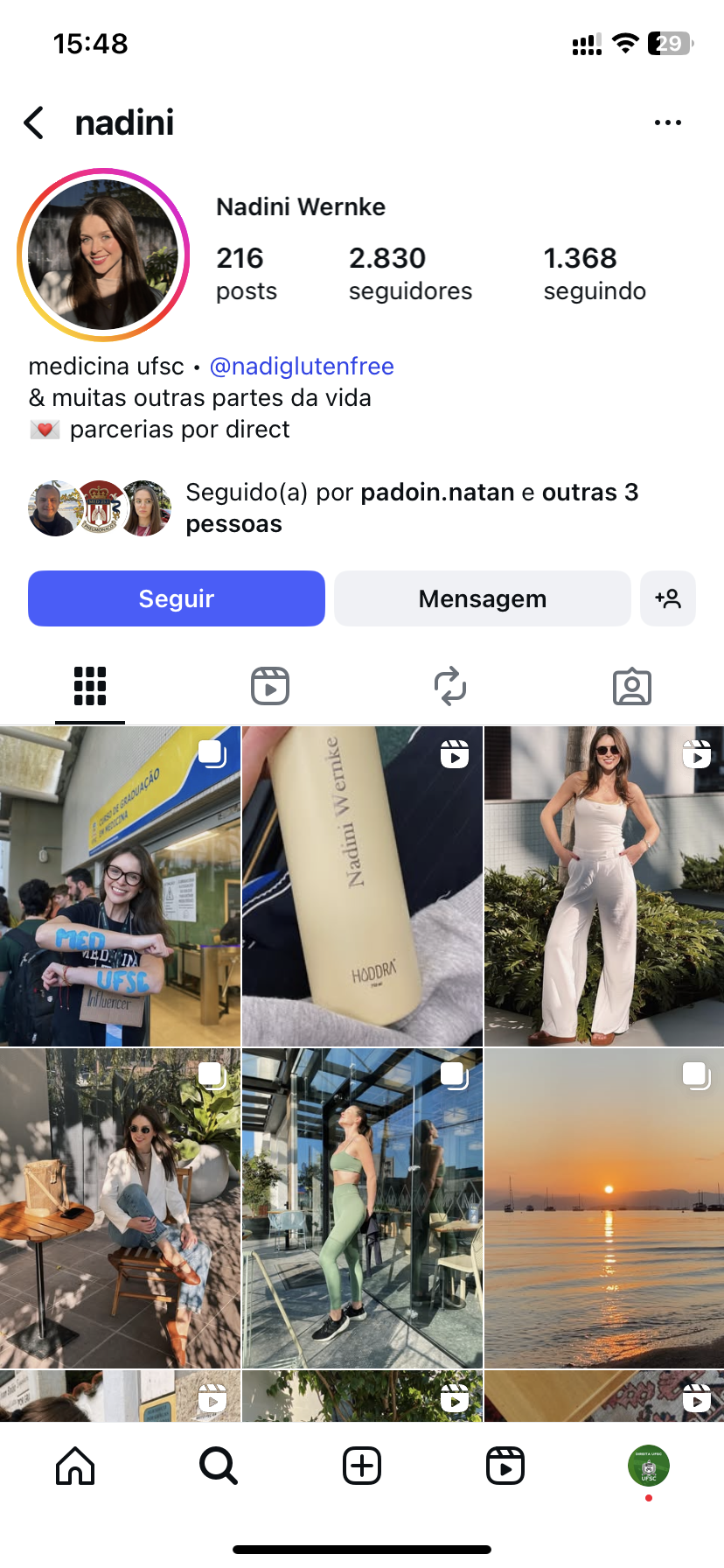The image size is (724, 1568).
Task: Go to the Home feed
Action: click(75, 1466)
